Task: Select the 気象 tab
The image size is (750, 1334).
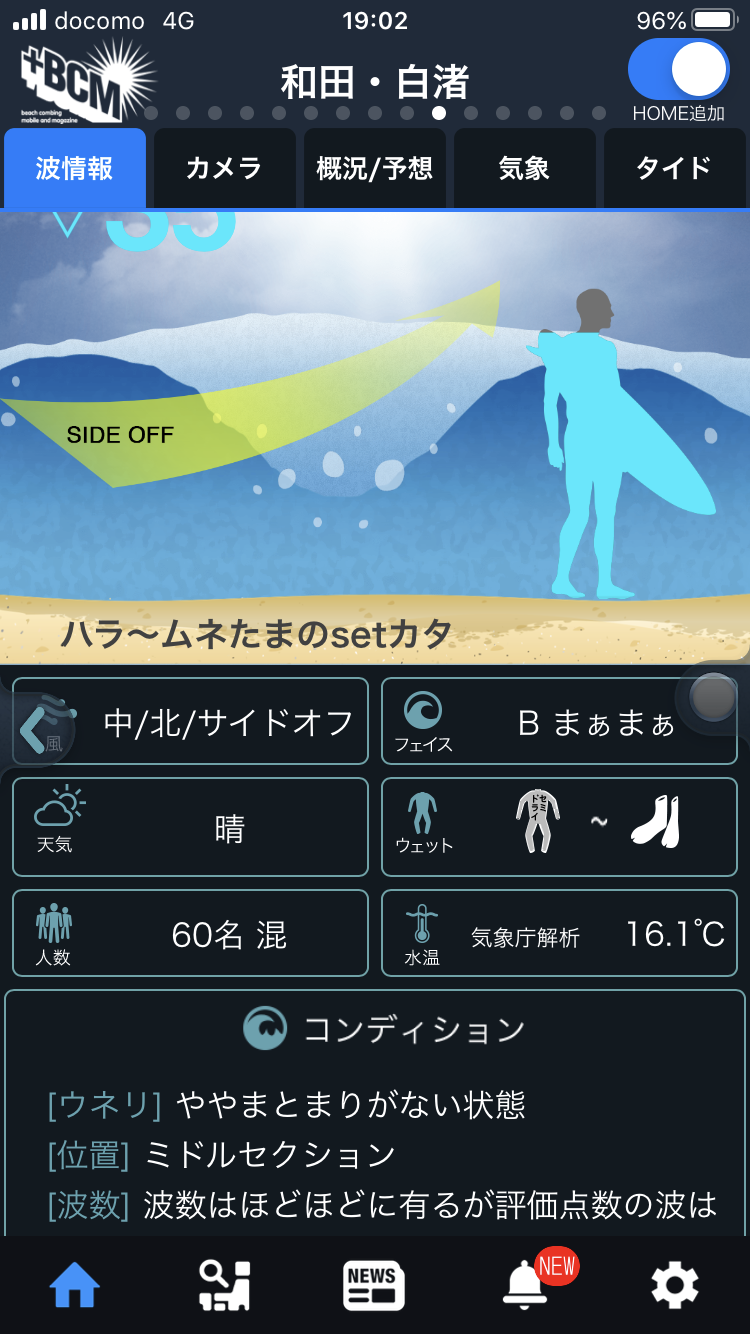Action: click(524, 168)
